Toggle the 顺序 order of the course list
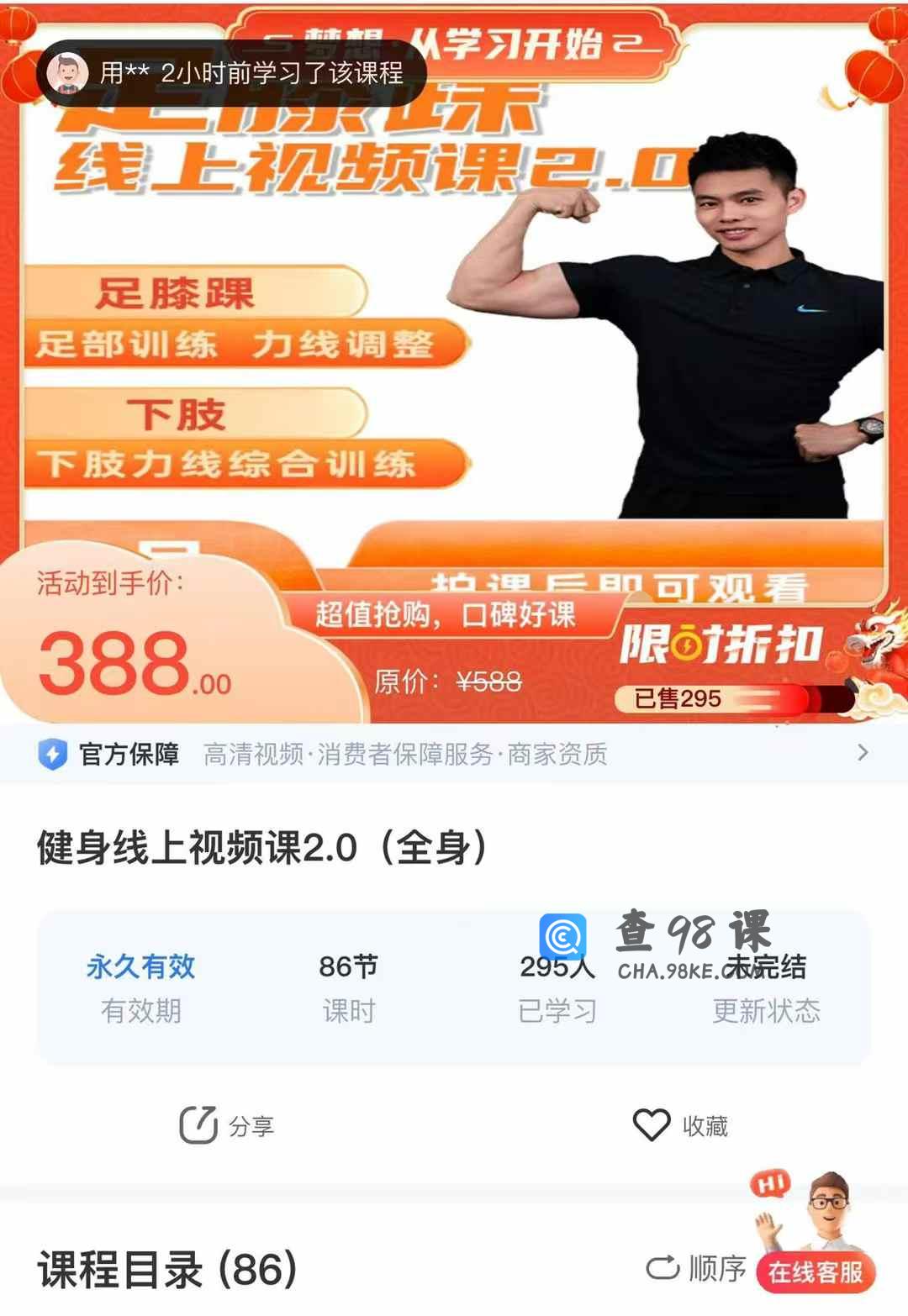 (696, 1268)
